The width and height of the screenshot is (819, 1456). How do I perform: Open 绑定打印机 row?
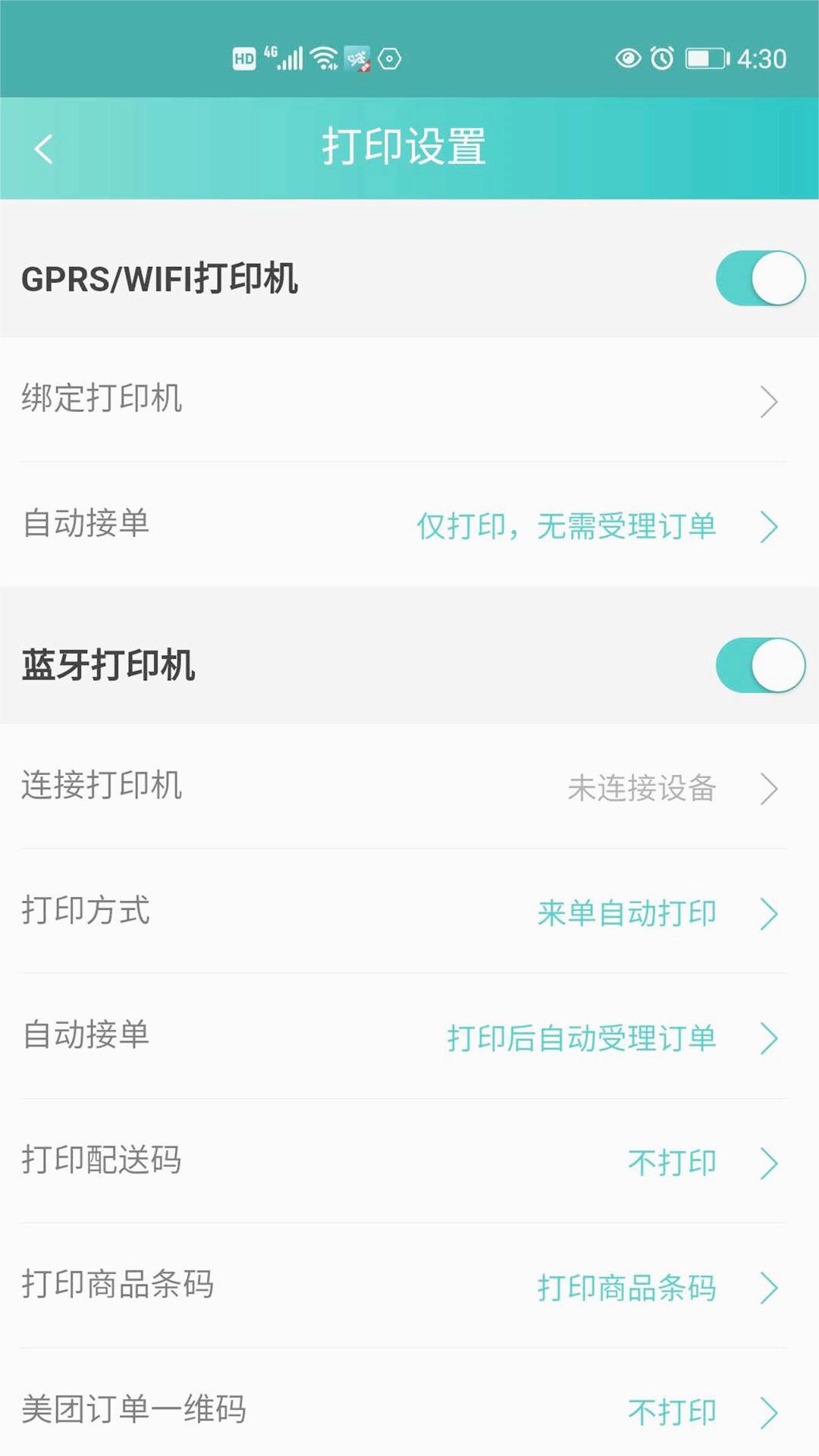pos(409,400)
